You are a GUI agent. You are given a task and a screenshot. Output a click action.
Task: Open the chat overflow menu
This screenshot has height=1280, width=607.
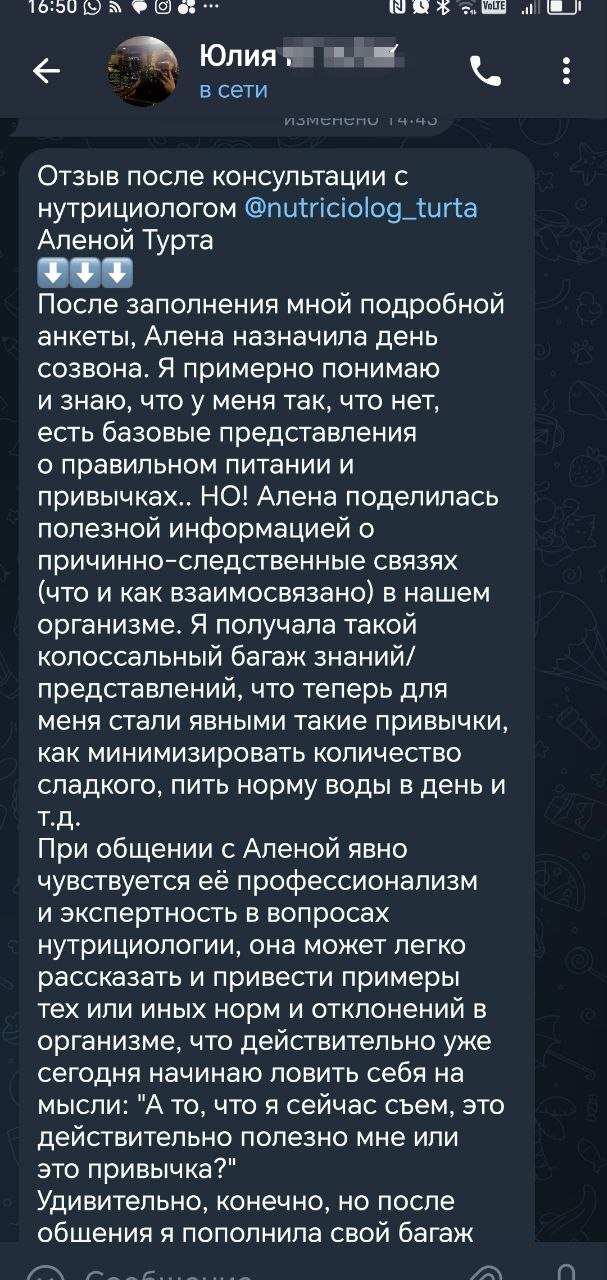pos(566,71)
